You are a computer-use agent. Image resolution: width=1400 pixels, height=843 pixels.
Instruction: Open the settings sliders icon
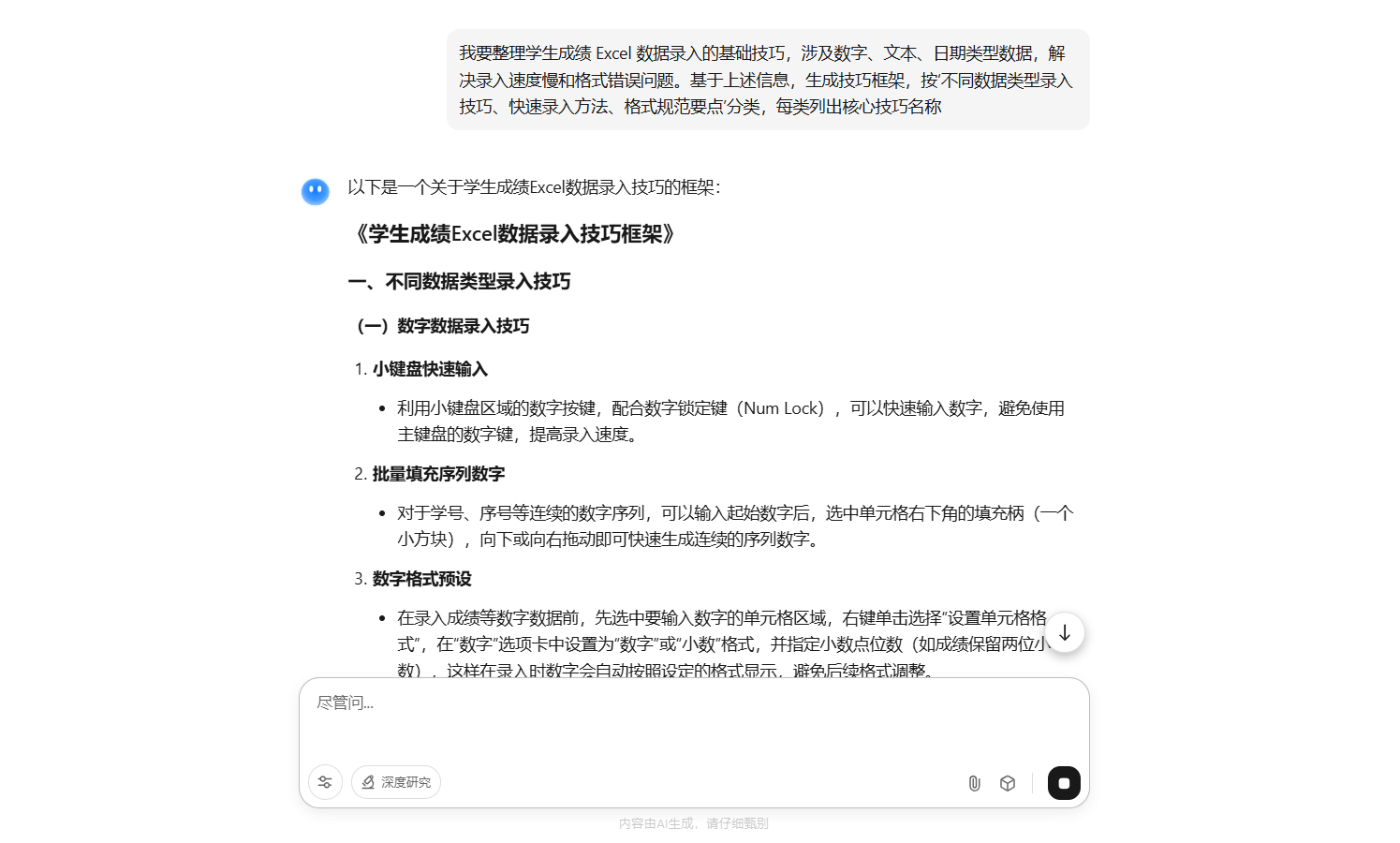click(325, 782)
